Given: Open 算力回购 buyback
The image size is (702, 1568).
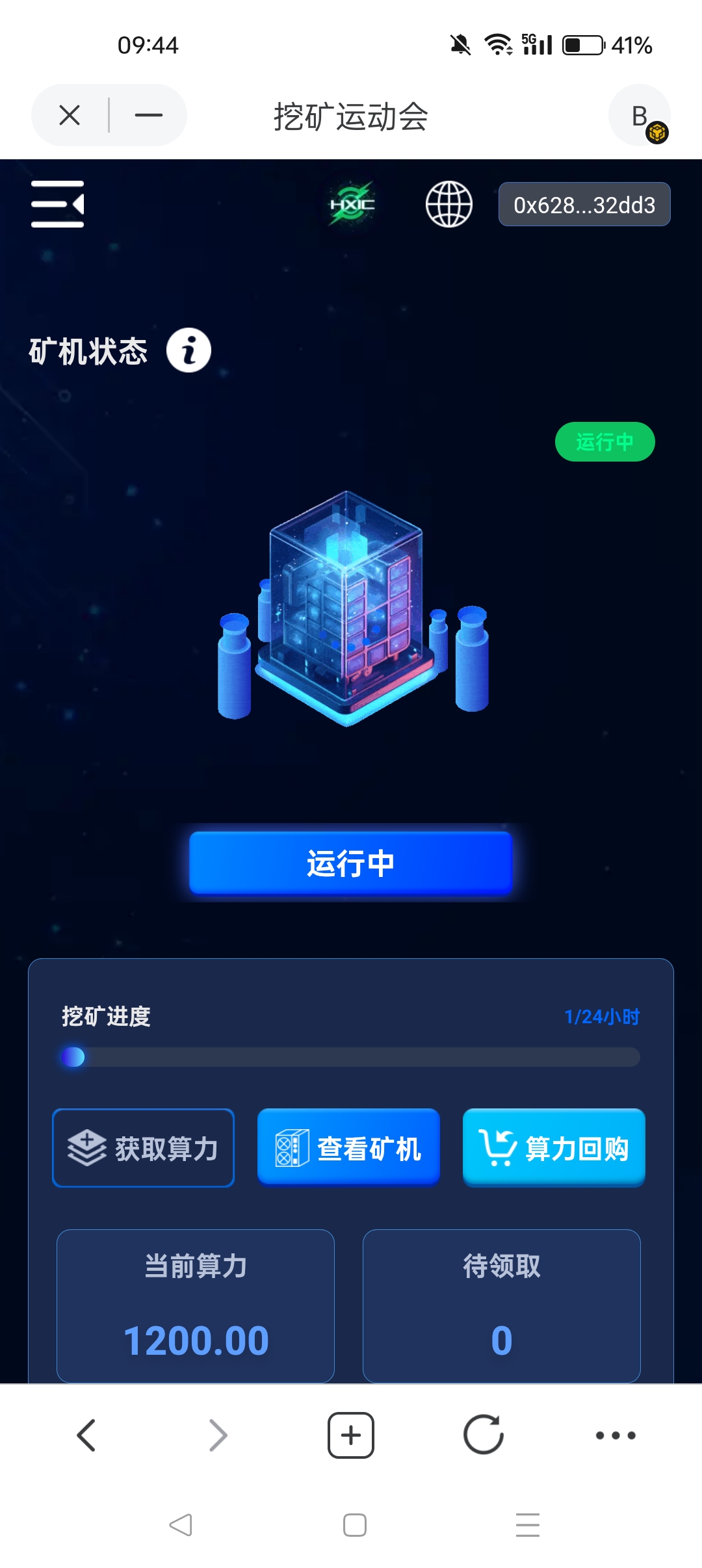Looking at the screenshot, I should (x=554, y=1148).
